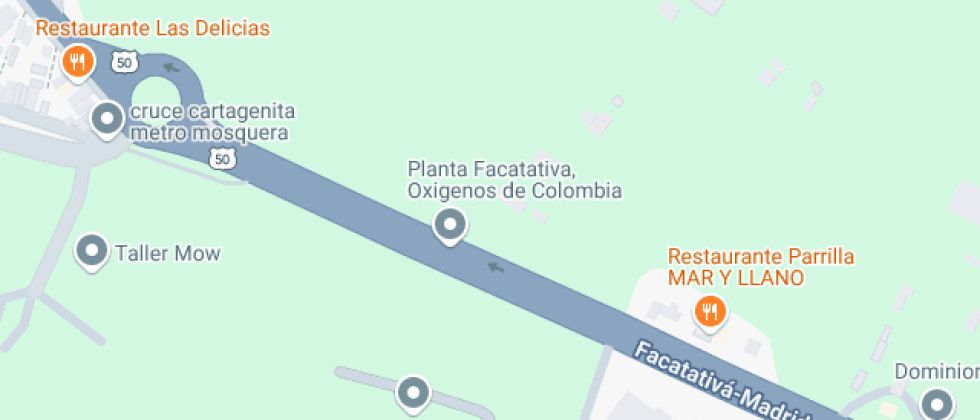
Task: Tap the Dominion location marker
Action: click(x=937, y=402)
